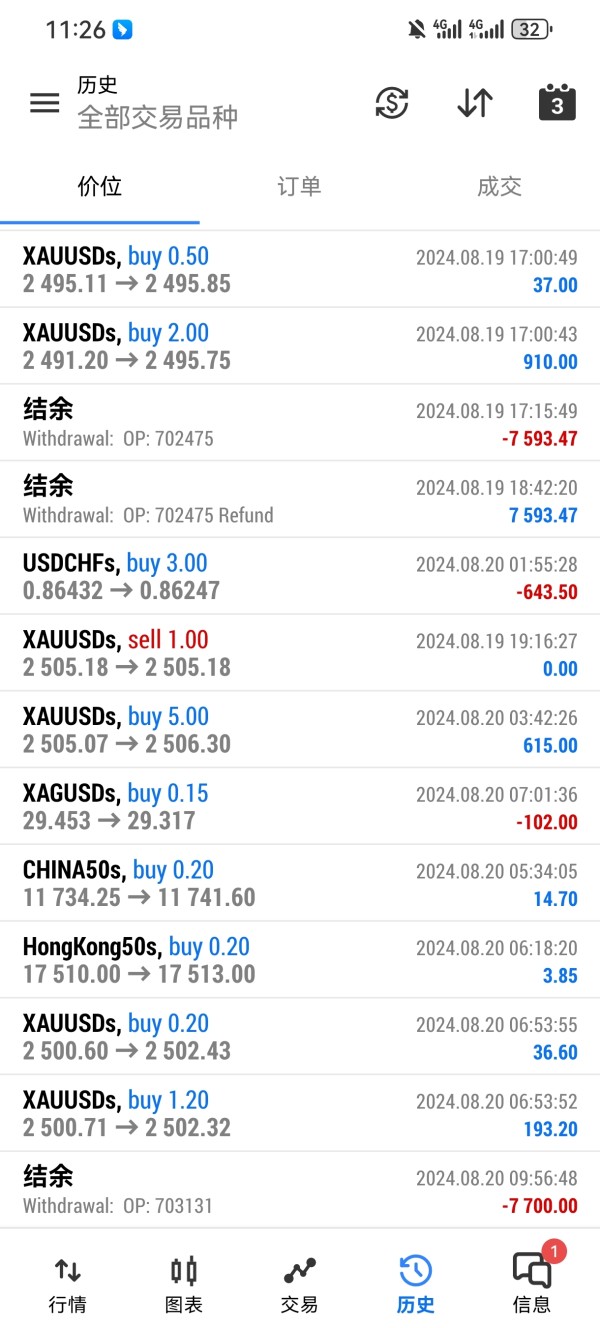The image size is (600, 1328).
Task: Open the XAUUSDs buy 5.00 trade row
Action: (x=300, y=730)
